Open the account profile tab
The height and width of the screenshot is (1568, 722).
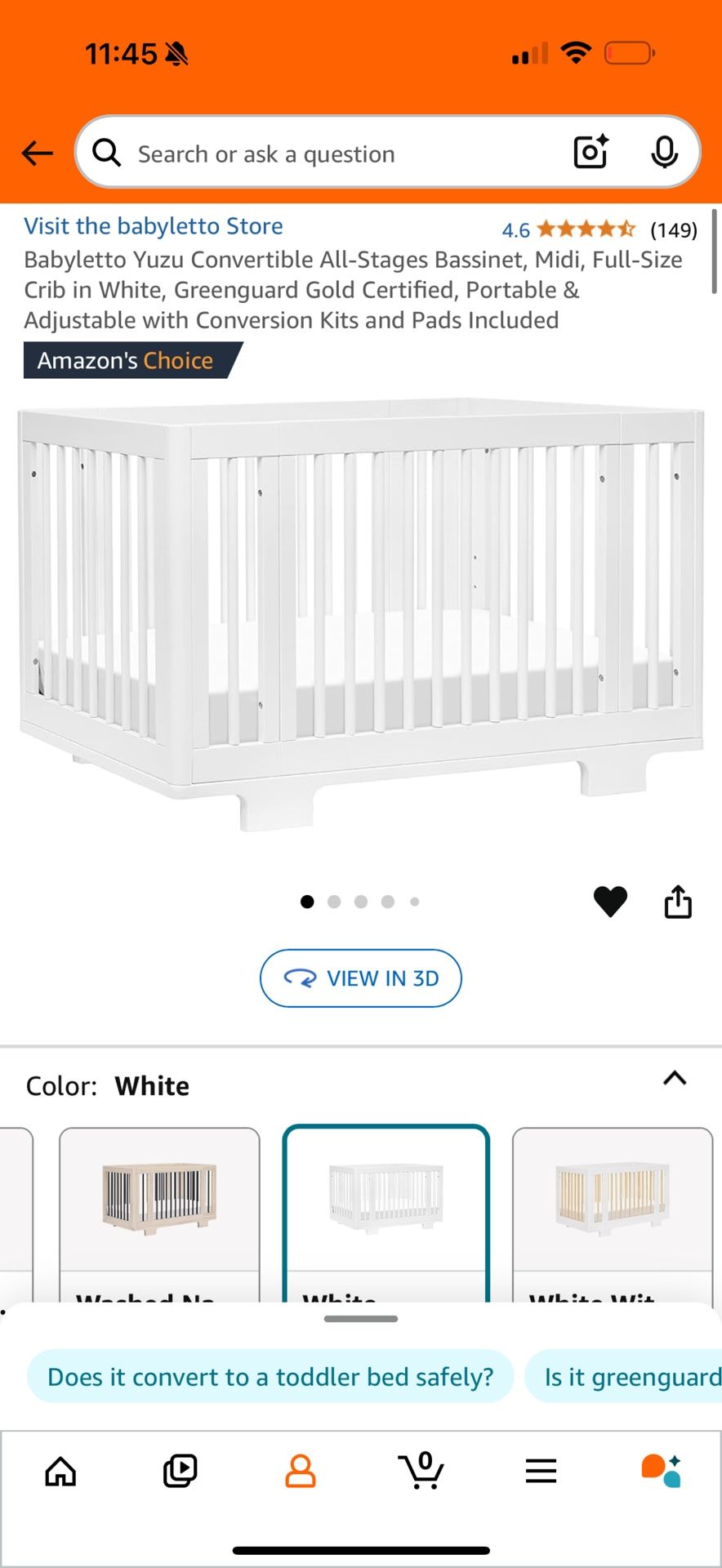300,1471
